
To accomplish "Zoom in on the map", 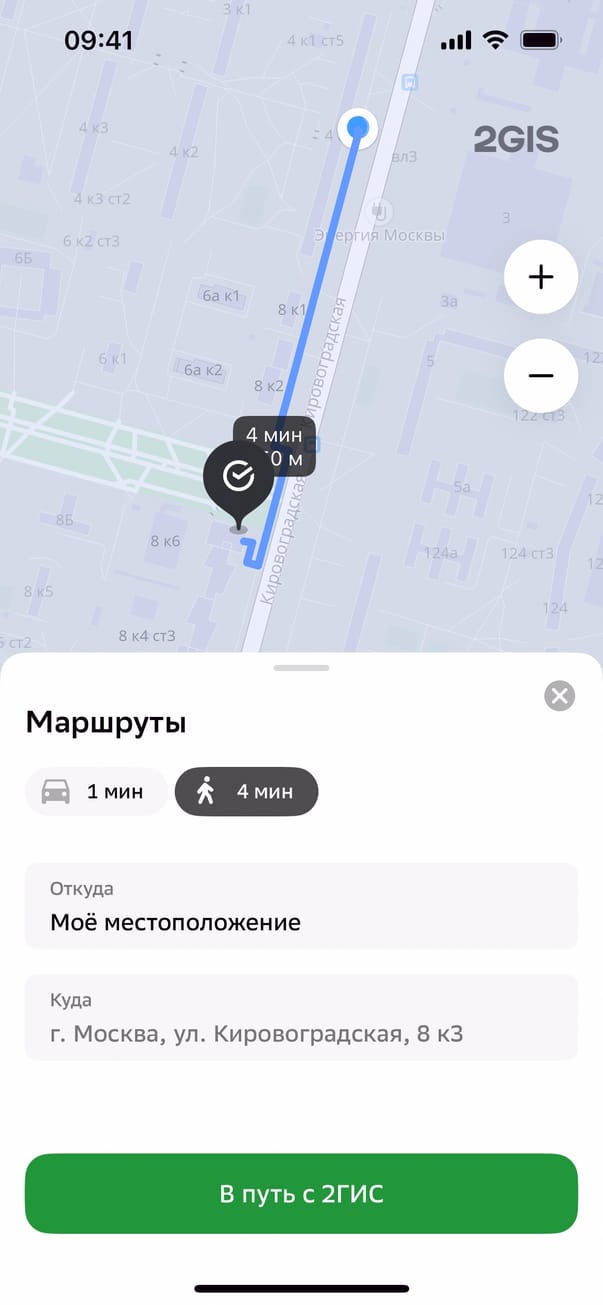I will coord(541,277).
